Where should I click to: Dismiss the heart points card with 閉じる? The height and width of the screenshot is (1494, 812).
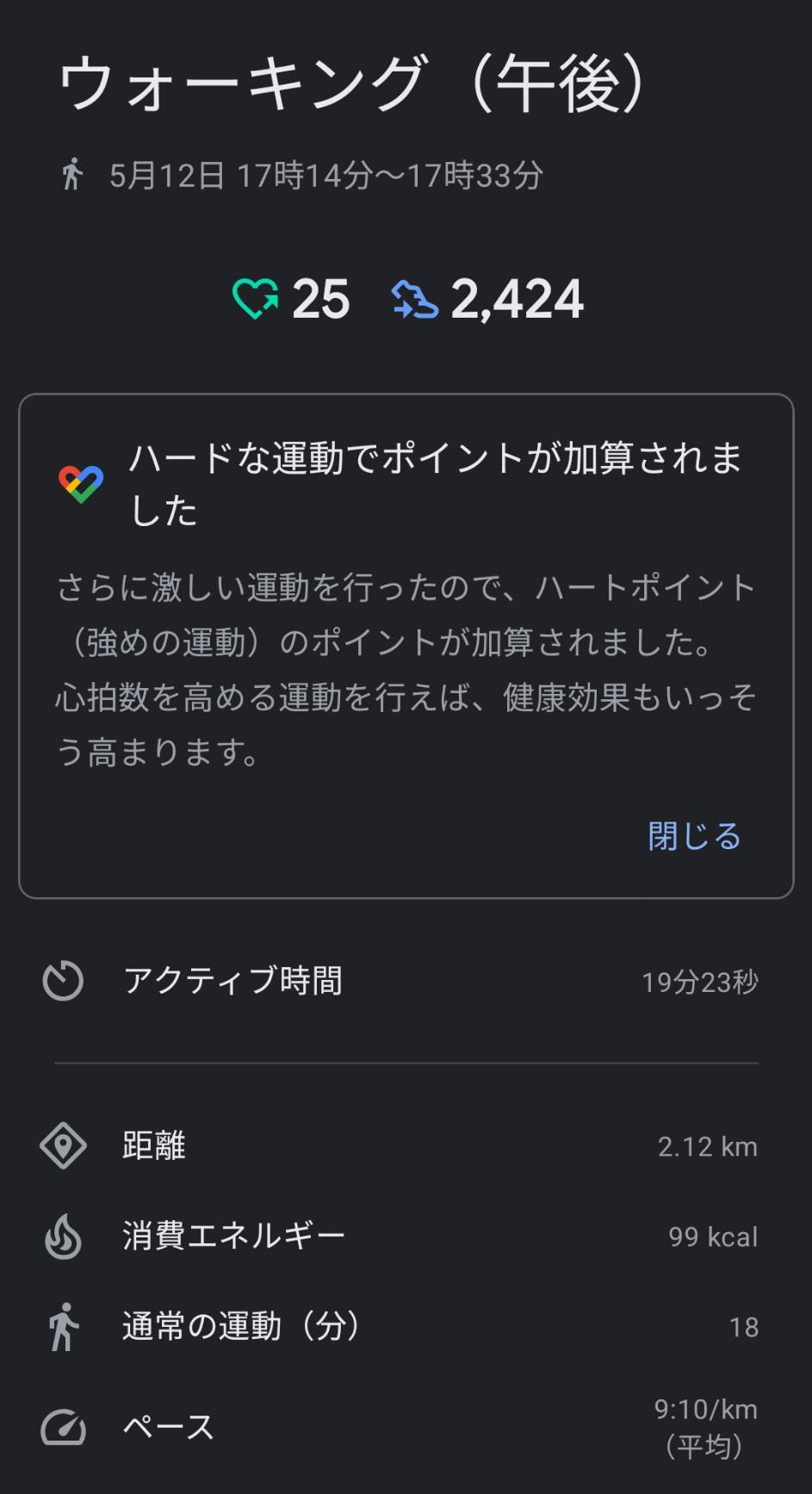694,836
